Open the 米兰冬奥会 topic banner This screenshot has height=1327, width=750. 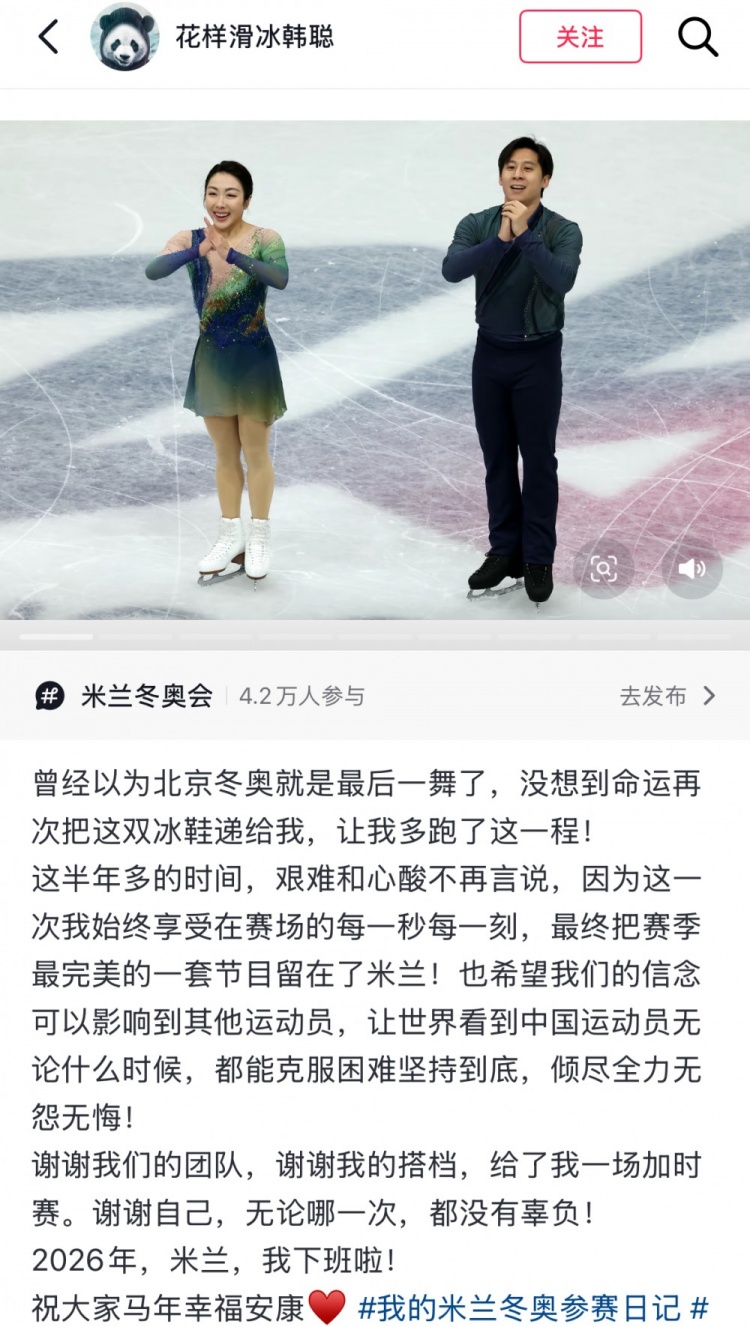[147, 696]
